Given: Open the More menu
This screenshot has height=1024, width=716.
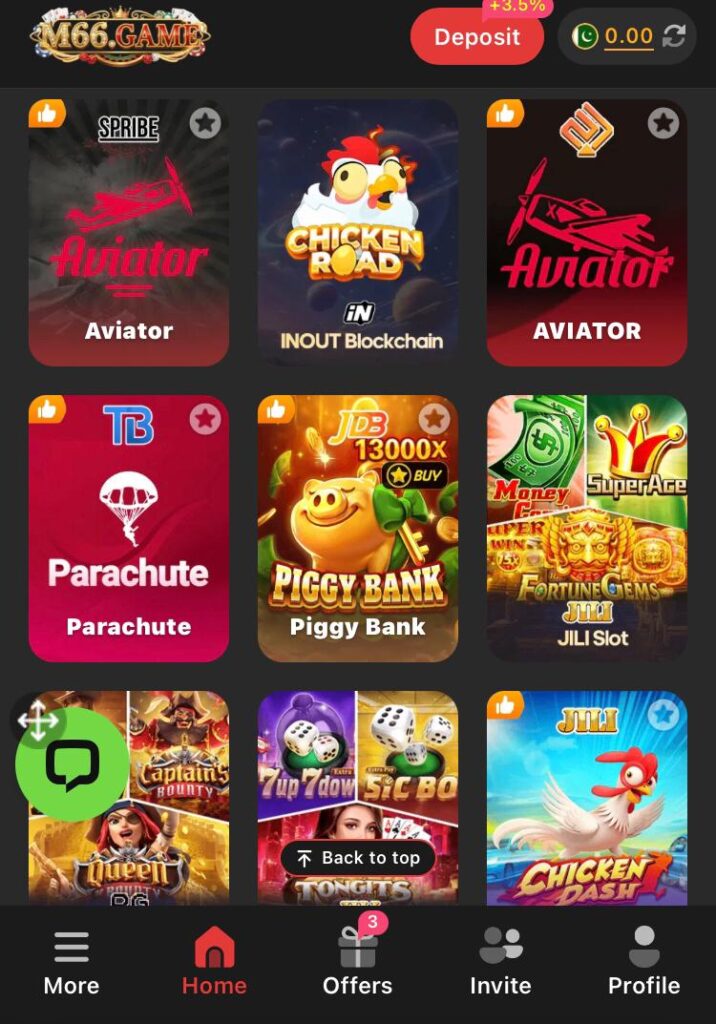Looking at the screenshot, I should [71, 962].
